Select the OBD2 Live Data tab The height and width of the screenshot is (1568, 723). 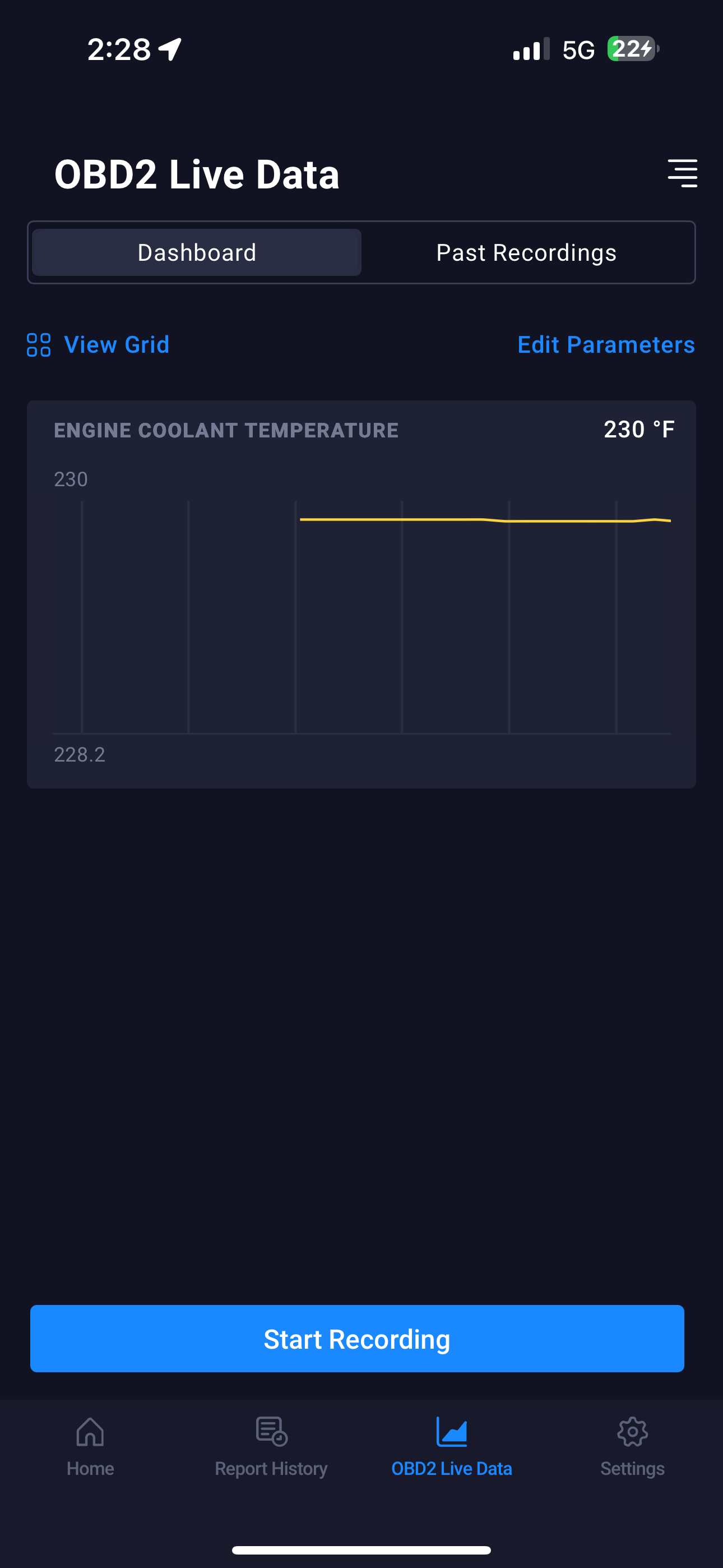click(452, 1447)
